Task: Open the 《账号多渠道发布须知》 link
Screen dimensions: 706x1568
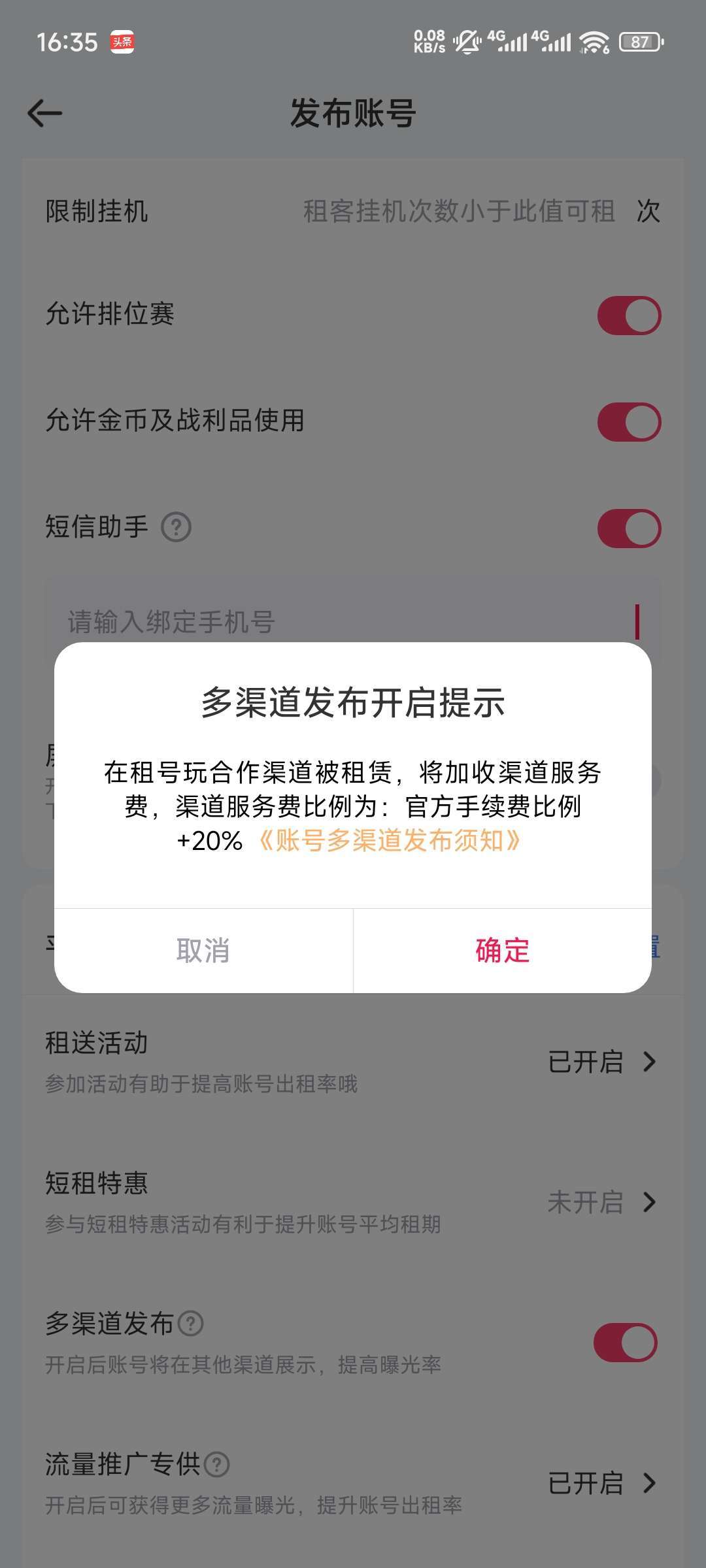Action: coord(390,841)
